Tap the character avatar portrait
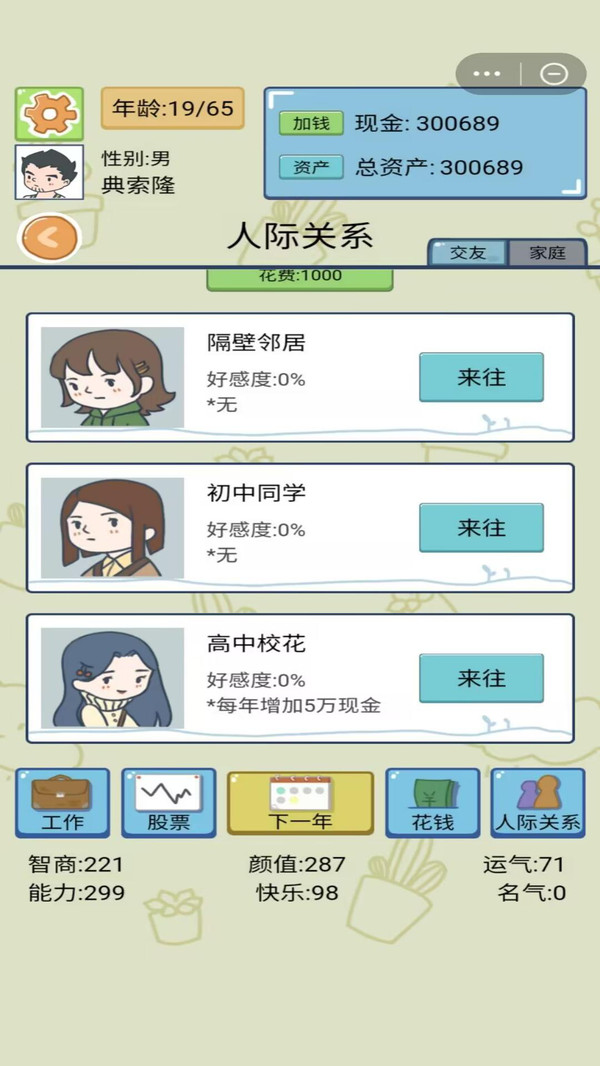Screen dimensions: 600x1066 49,171
